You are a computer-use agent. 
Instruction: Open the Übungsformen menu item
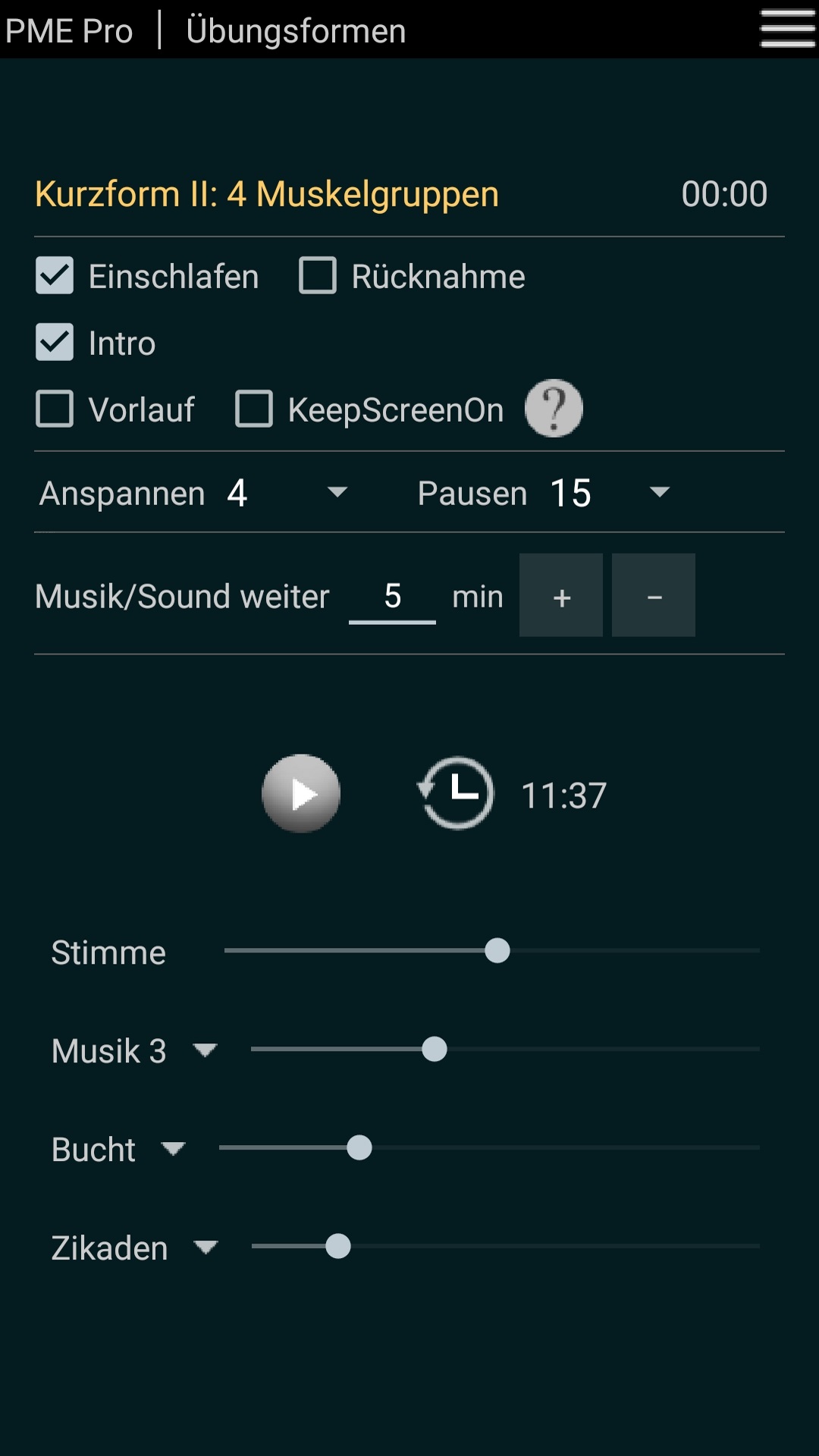click(294, 29)
